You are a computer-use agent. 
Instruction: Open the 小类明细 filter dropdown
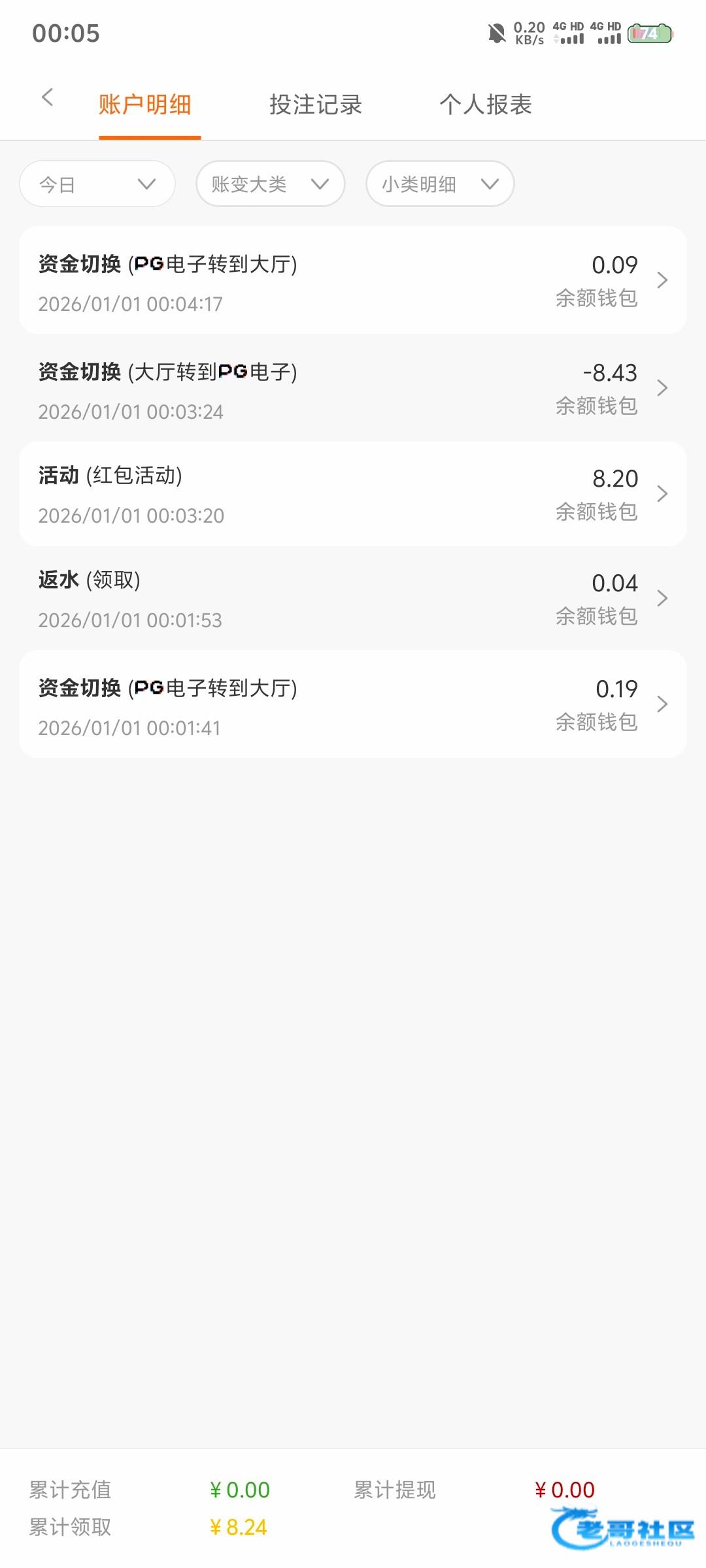(x=439, y=184)
